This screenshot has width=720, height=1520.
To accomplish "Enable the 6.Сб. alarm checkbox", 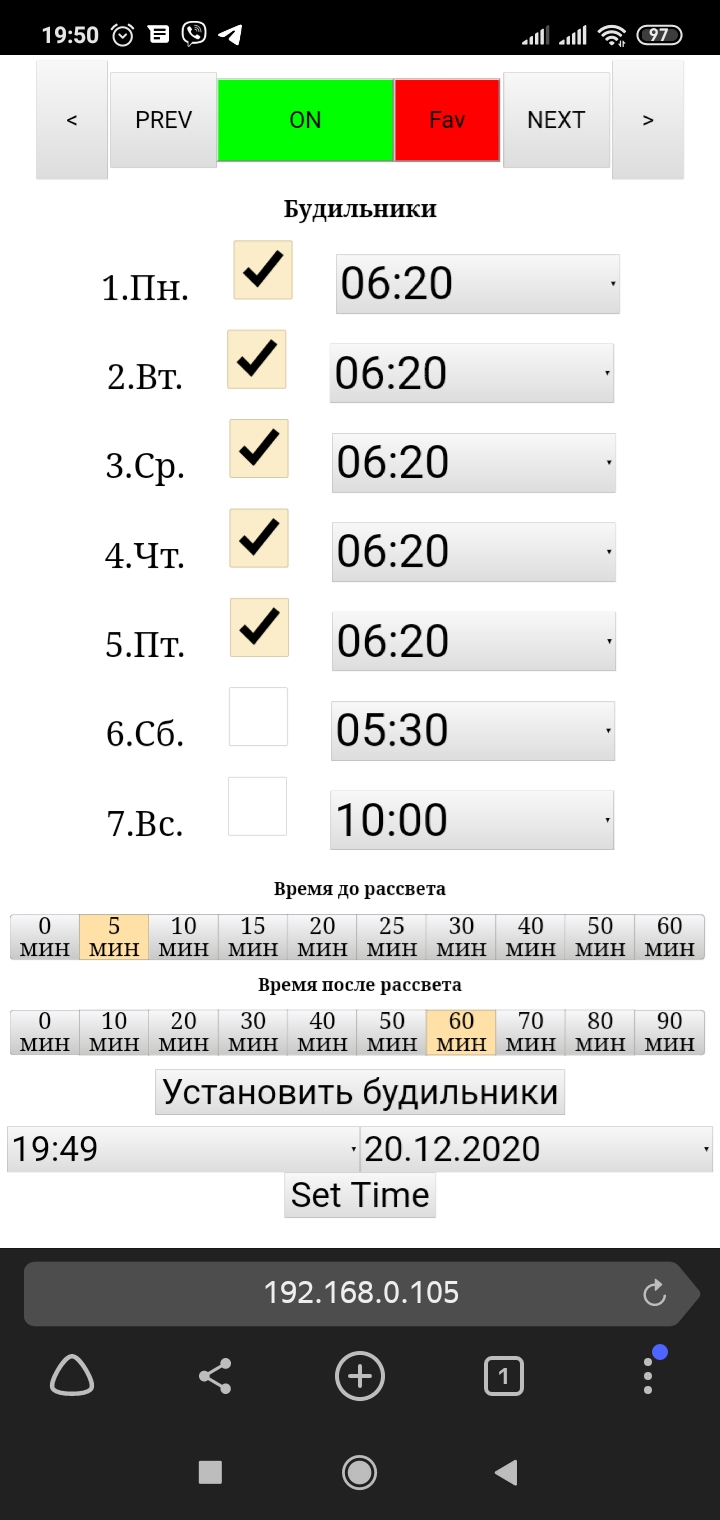I will point(258,716).
